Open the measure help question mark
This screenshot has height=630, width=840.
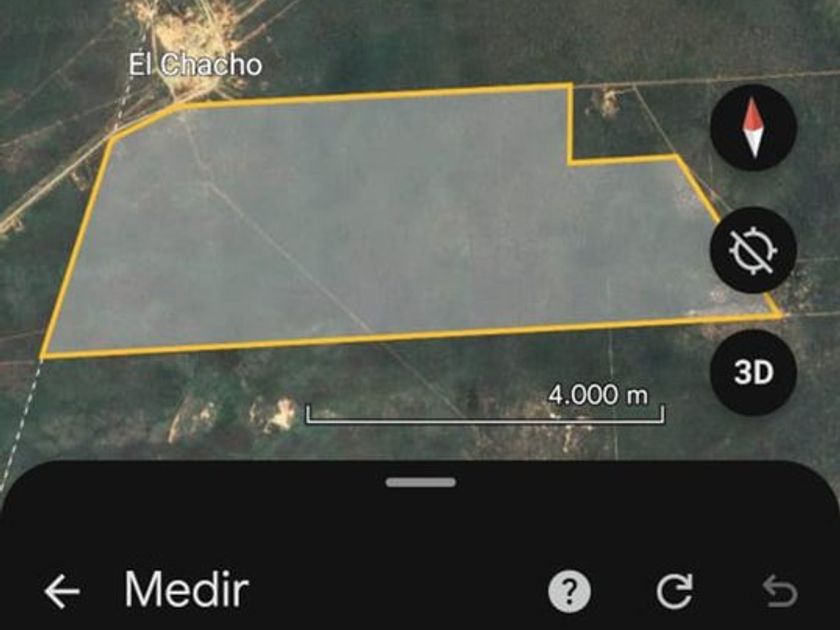[x=569, y=593]
